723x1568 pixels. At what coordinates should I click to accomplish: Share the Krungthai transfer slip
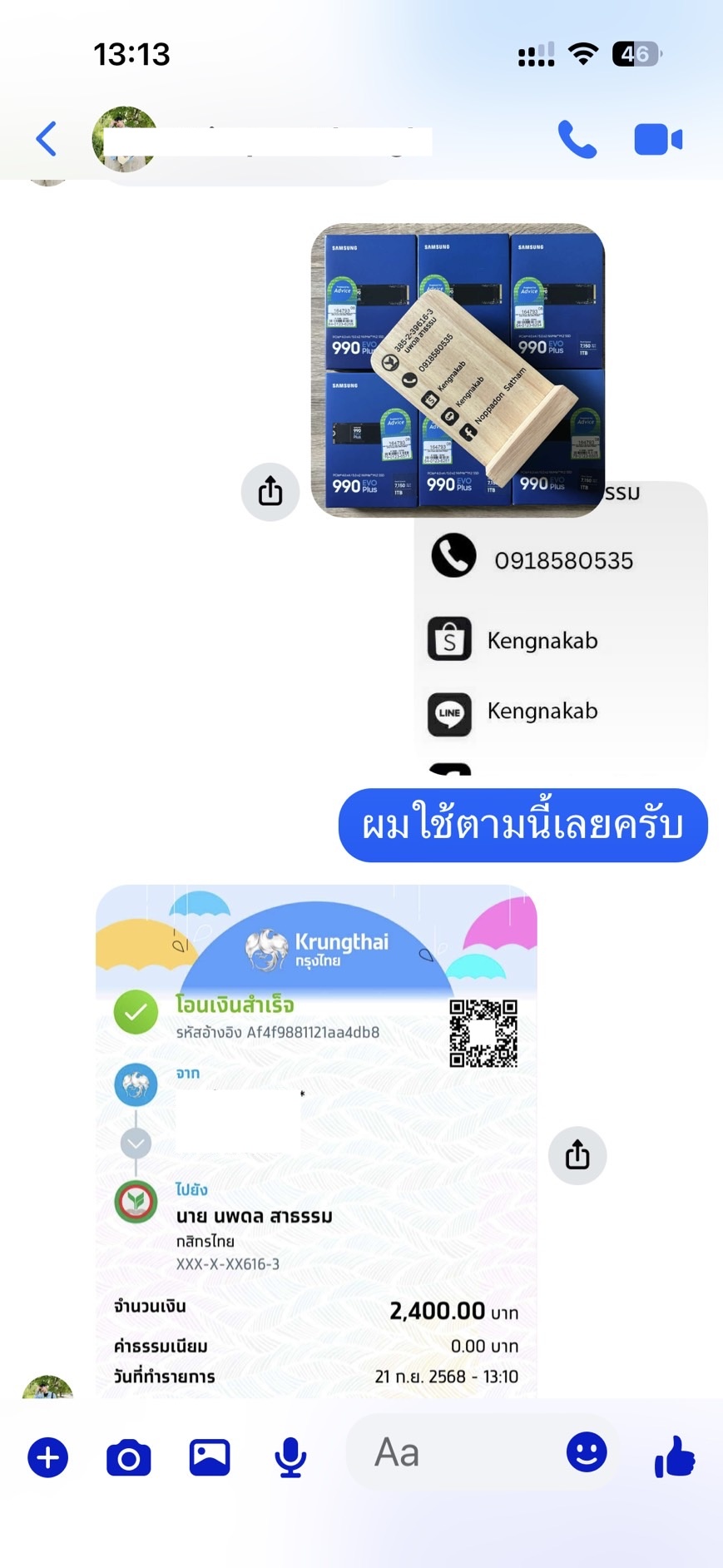pyautogui.click(x=577, y=1155)
